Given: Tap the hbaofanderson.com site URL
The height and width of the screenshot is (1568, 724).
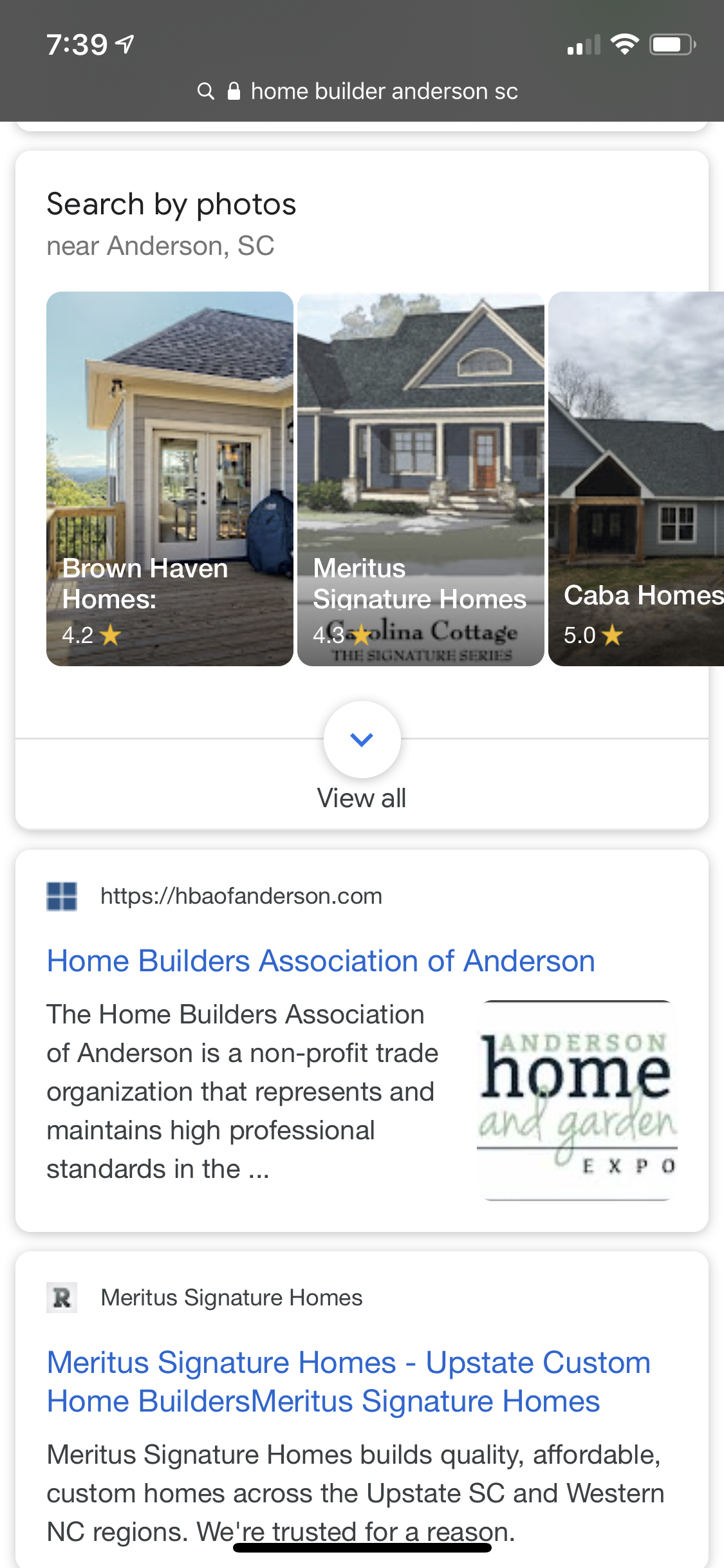Looking at the screenshot, I should coord(241,896).
